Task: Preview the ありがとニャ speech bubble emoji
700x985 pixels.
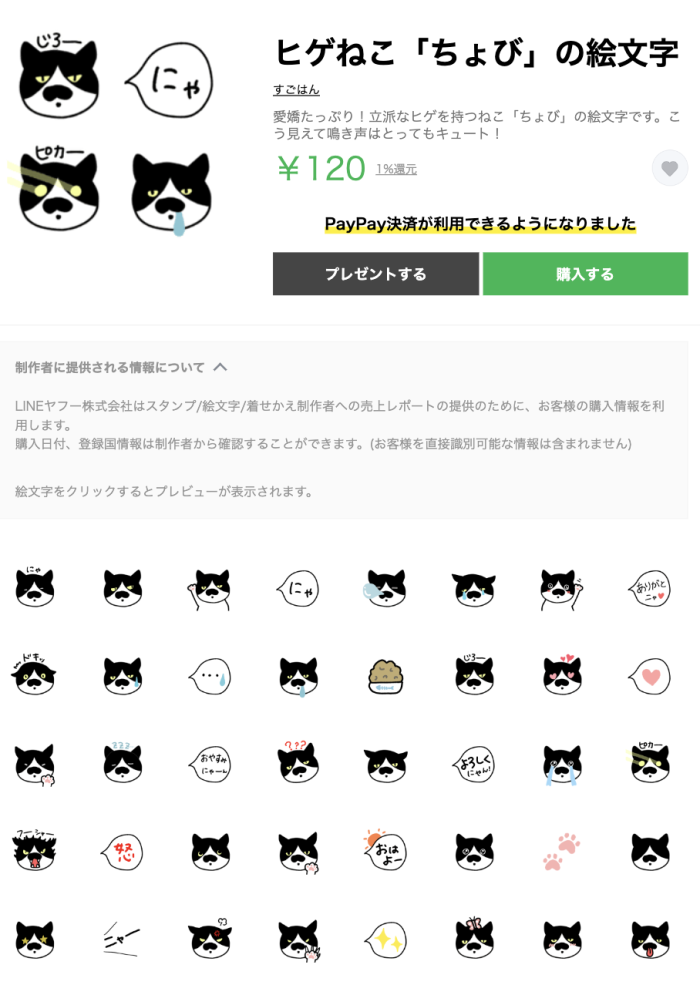Action: coord(650,590)
